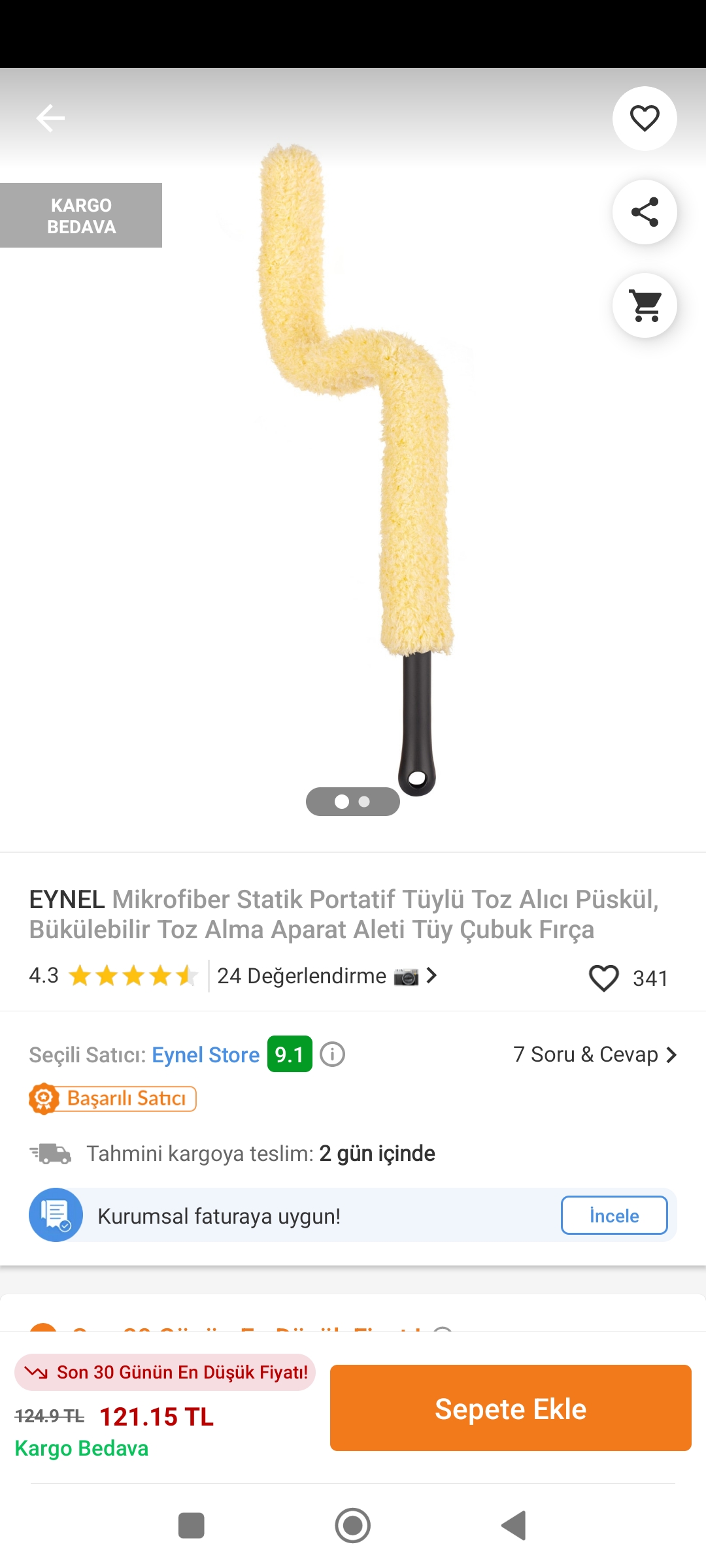Open the 24 Değerlendirme reviews

click(326, 976)
